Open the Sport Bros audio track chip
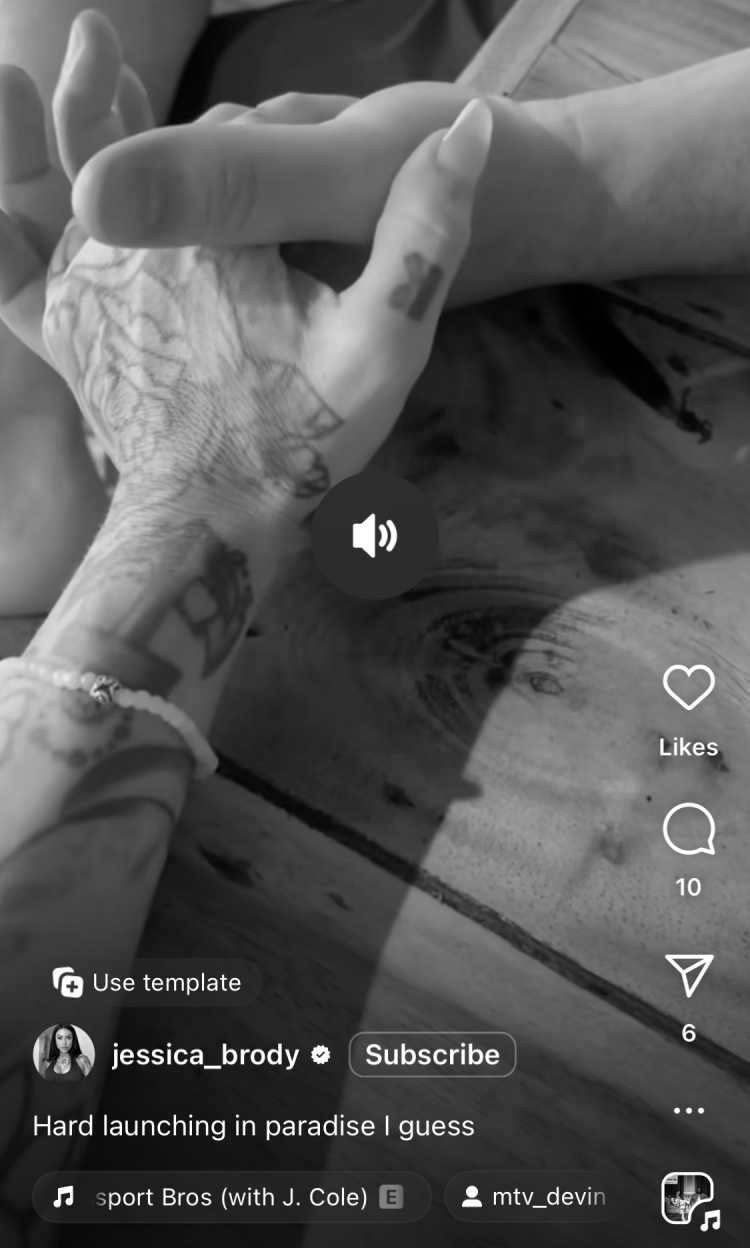The height and width of the screenshot is (1248, 750). (232, 1197)
